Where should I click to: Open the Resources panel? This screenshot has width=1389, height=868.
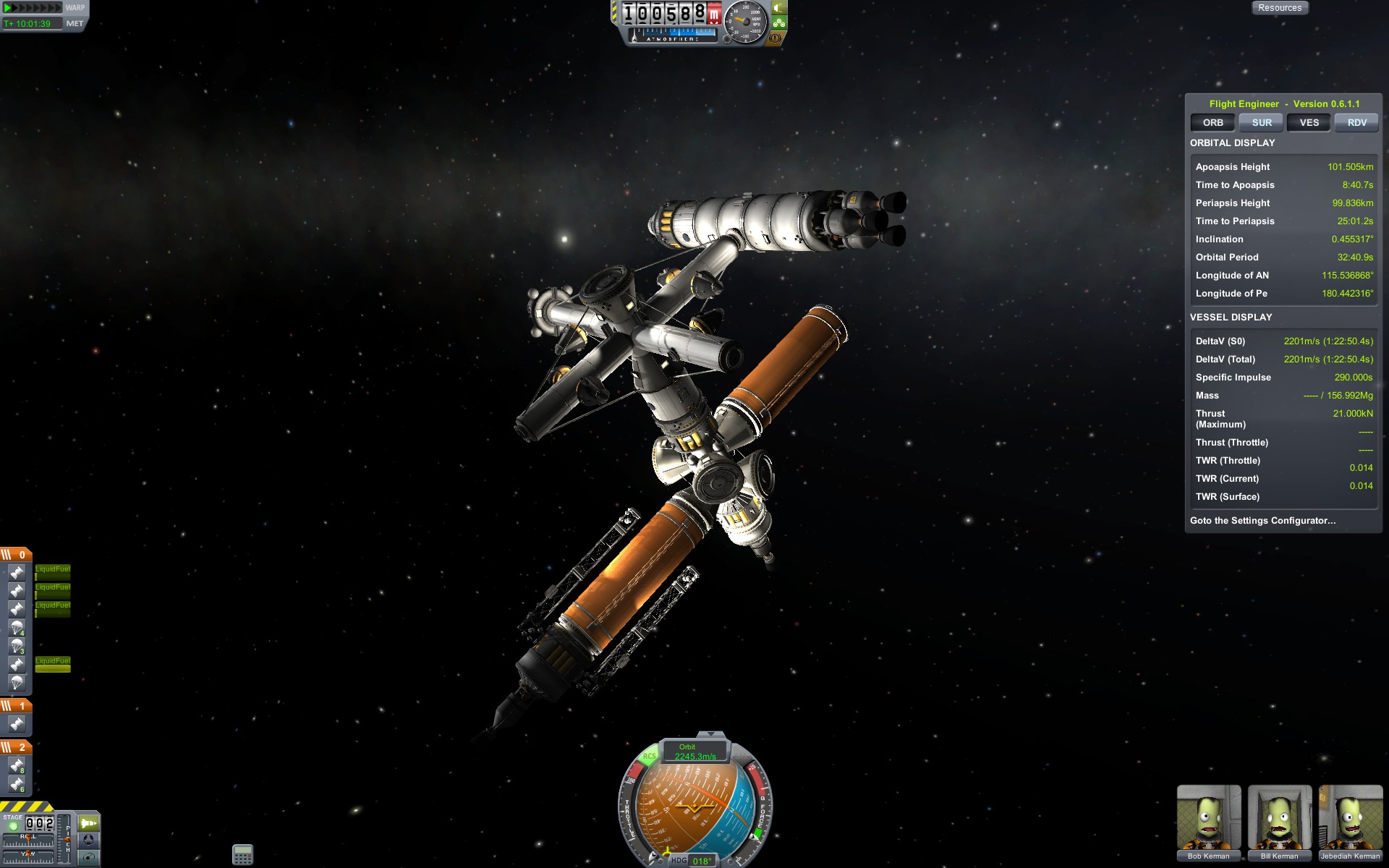click(x=1279, y=8)
